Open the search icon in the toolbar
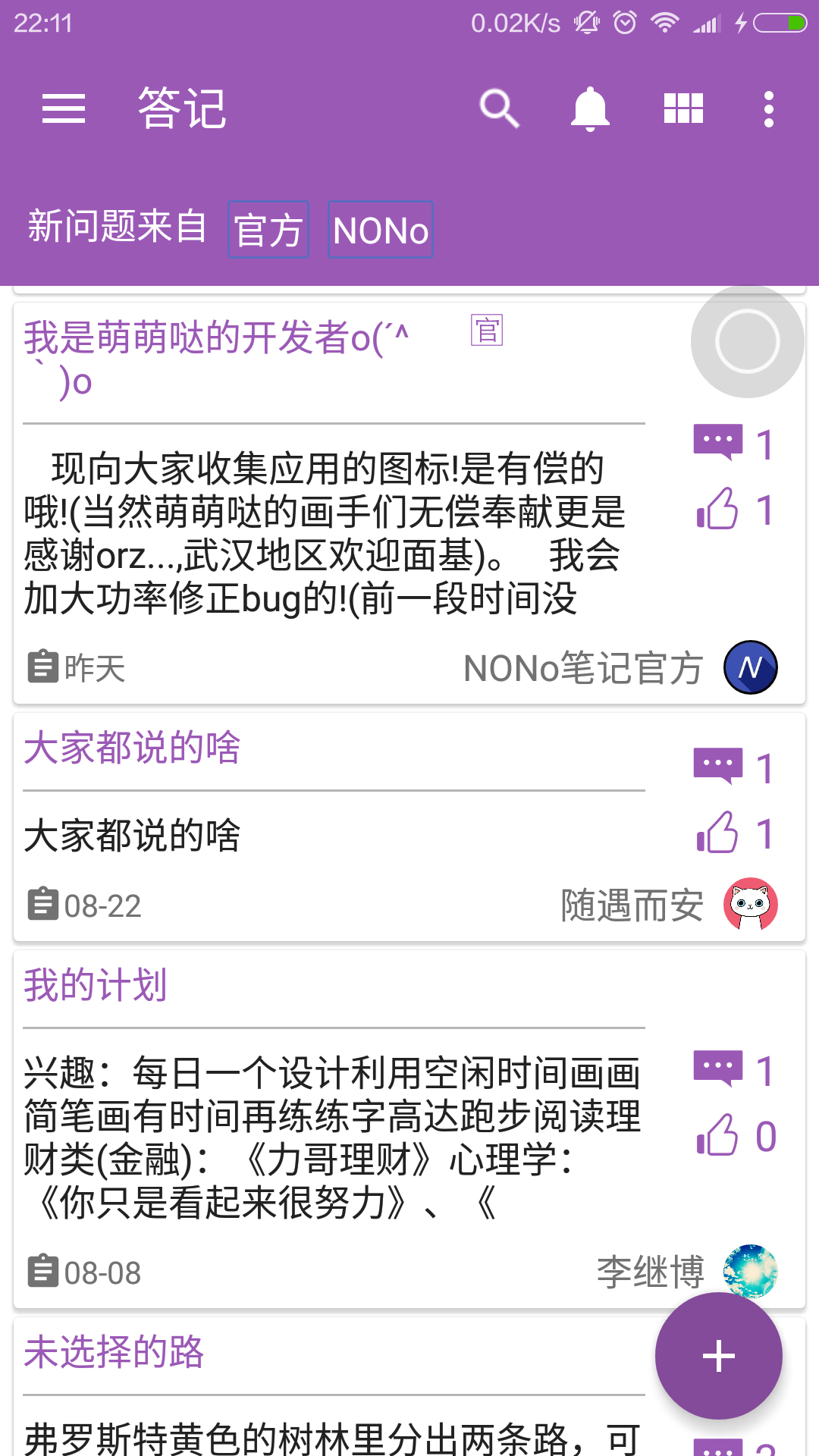819x1456 pixels. point(499,108)
